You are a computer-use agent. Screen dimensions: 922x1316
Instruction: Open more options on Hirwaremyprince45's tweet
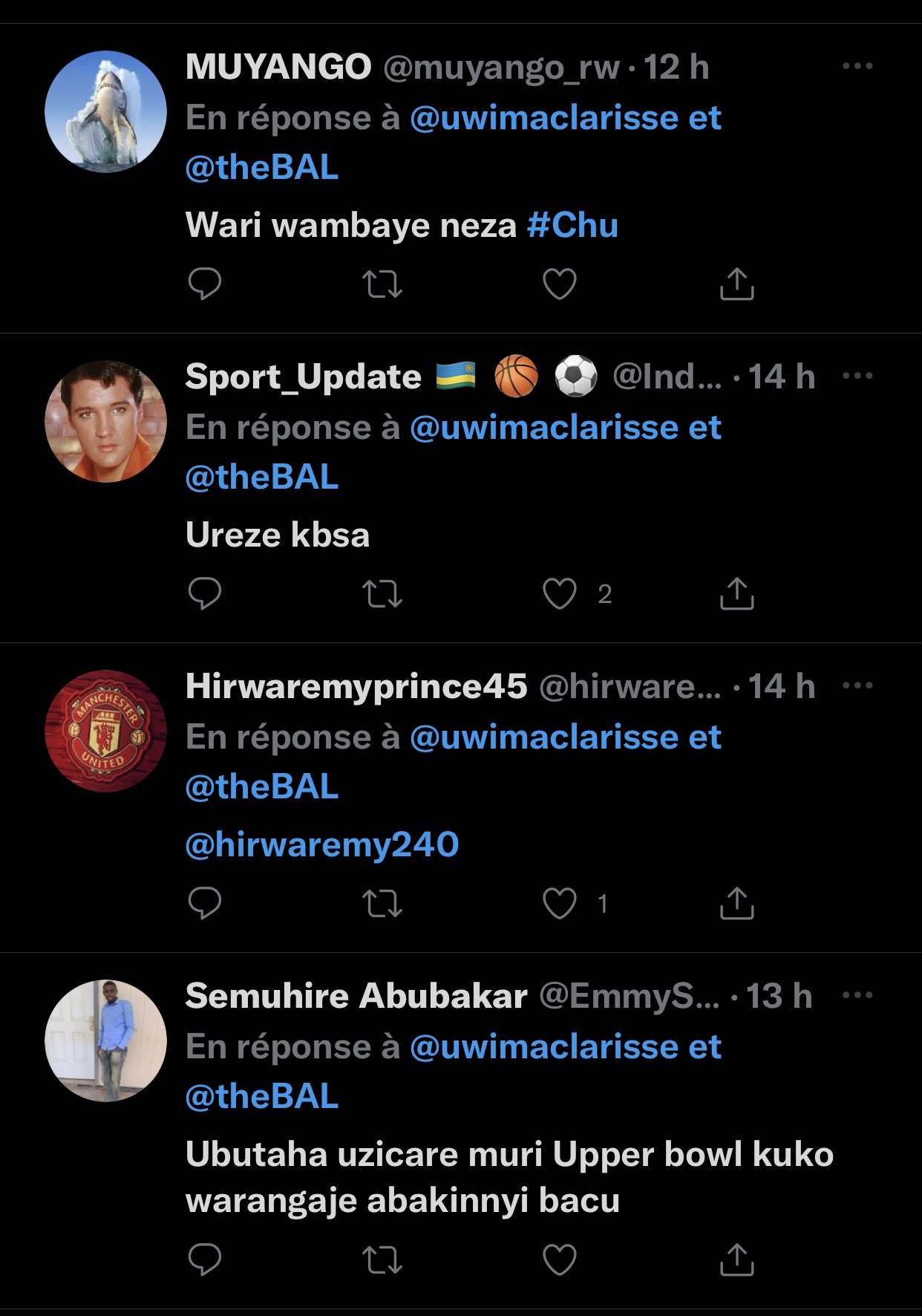pos(857,686)
